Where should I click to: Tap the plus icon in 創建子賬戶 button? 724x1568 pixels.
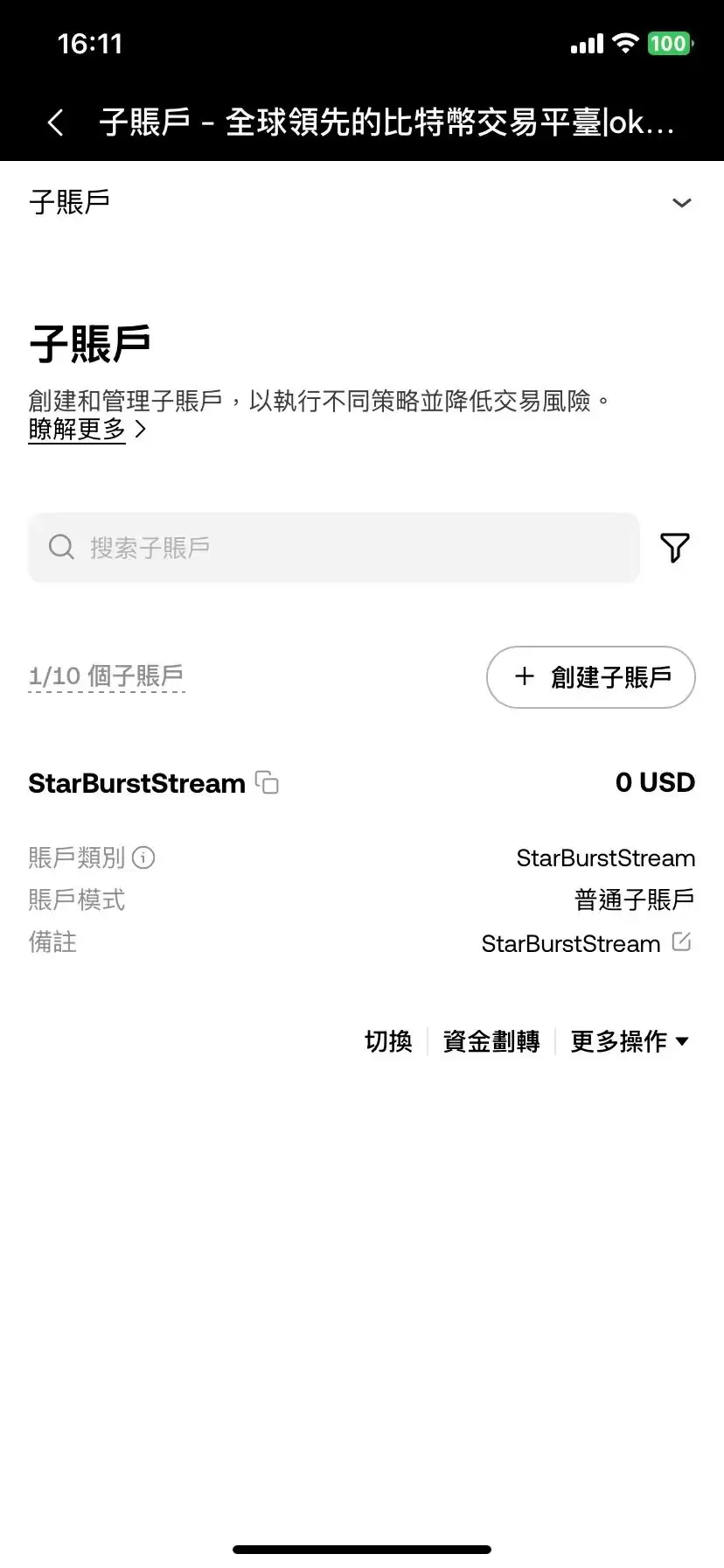coord(523,676)
